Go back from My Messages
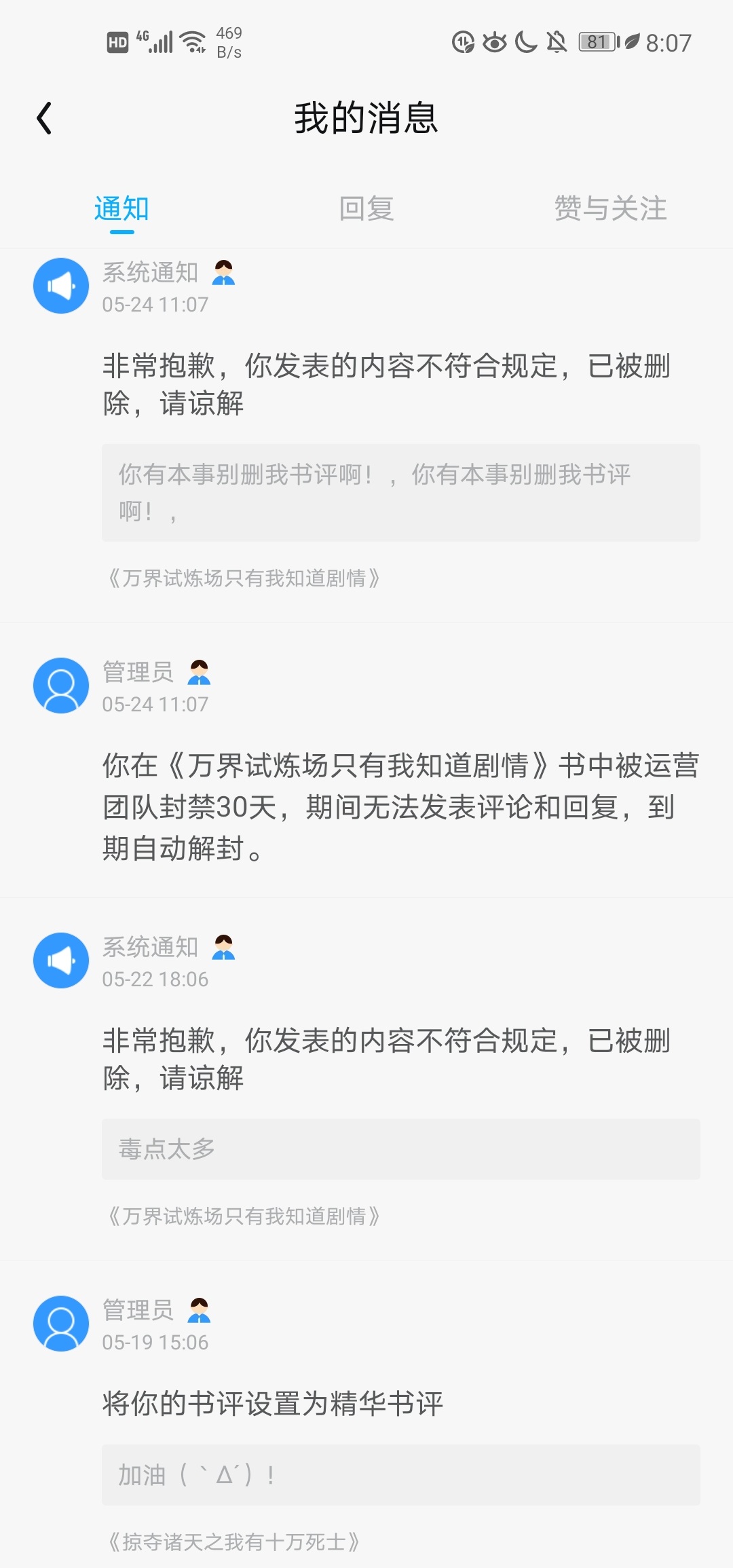The image size is (733, 1568). tap(44, 118)
